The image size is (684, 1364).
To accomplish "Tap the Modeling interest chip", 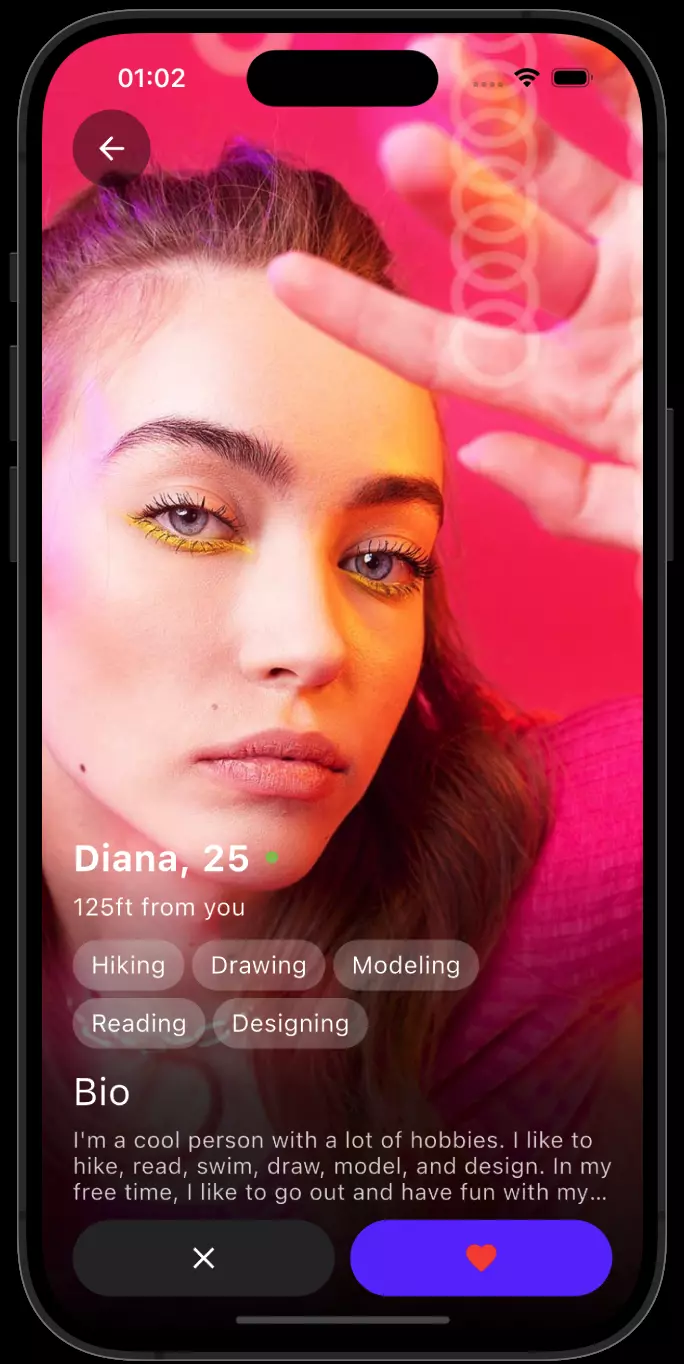I will [406, 965].
